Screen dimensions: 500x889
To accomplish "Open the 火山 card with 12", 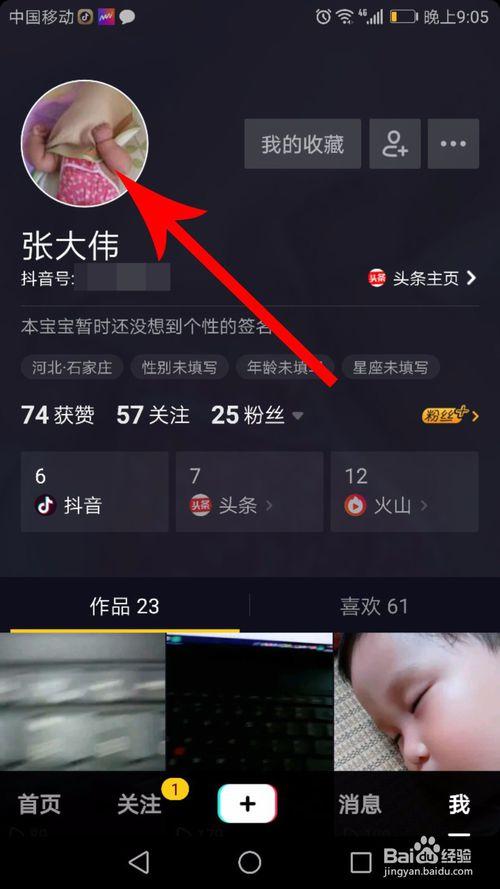I will point(405,492).
